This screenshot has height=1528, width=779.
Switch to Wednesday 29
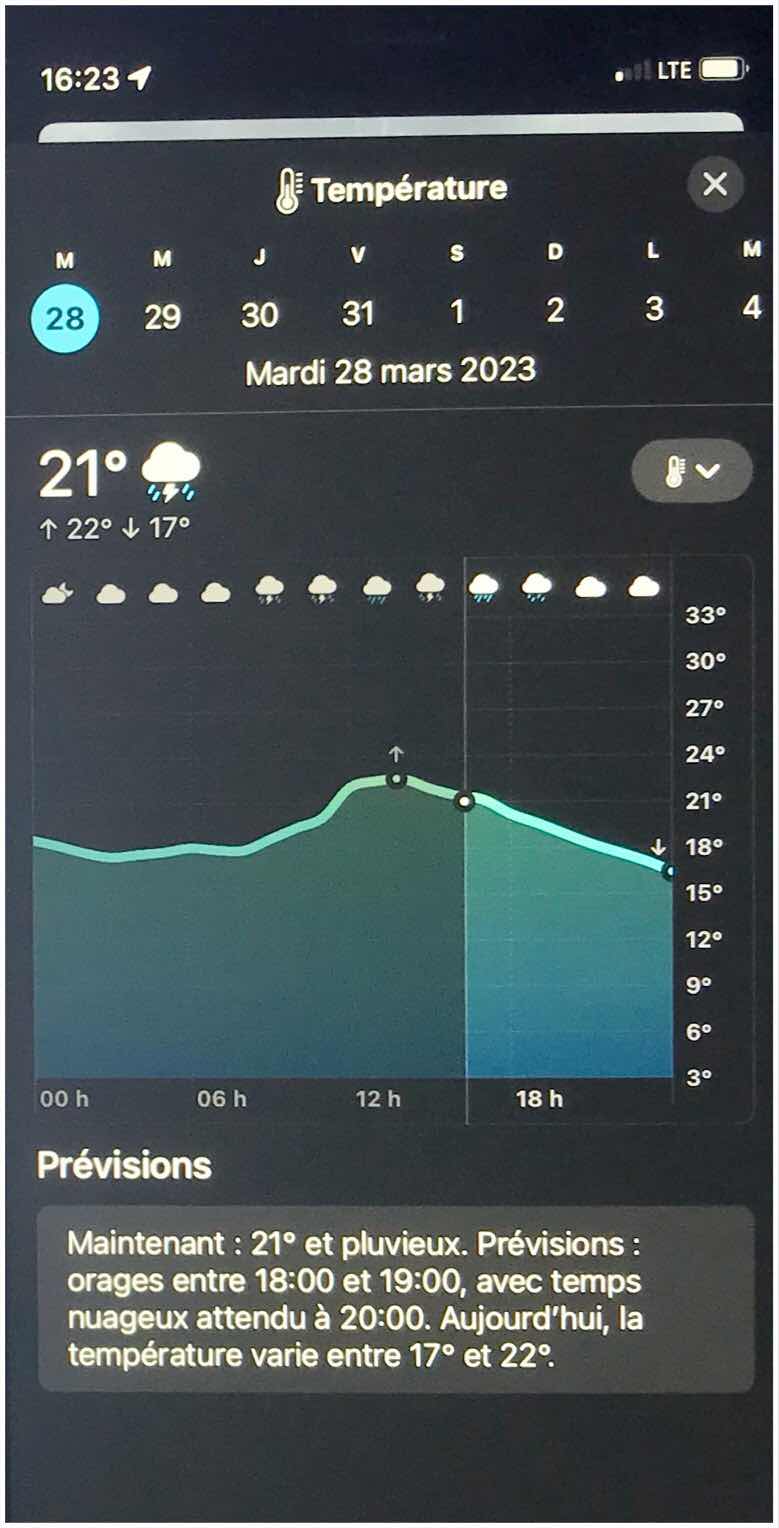pyautogui.click(x=162, y=316)
